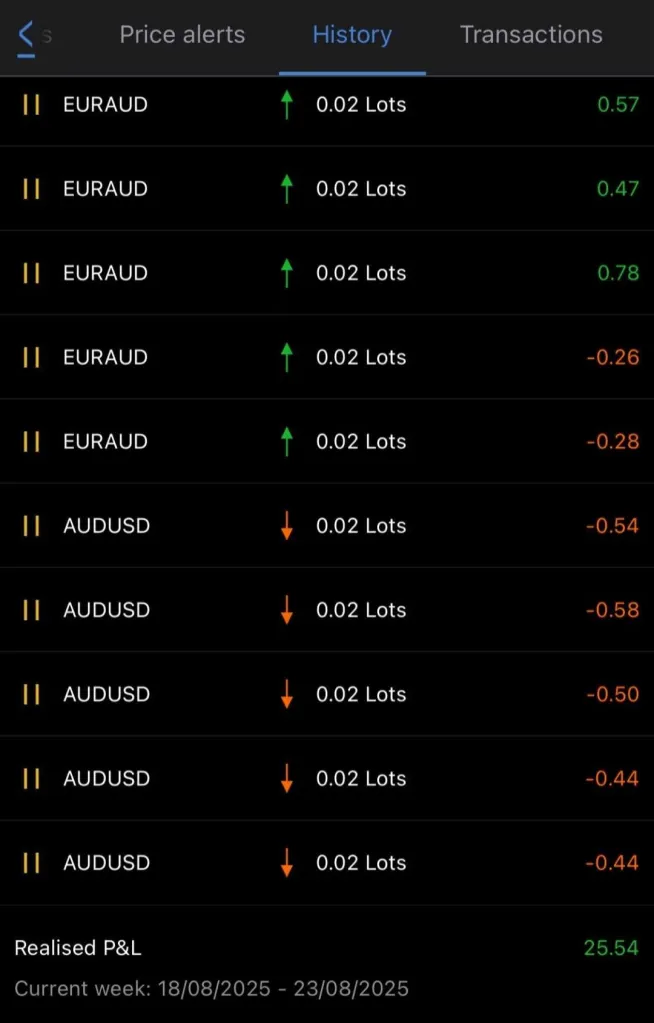Go back using the top-left arrow
This screenshot has height=1023, width=654.
(27, 35)
